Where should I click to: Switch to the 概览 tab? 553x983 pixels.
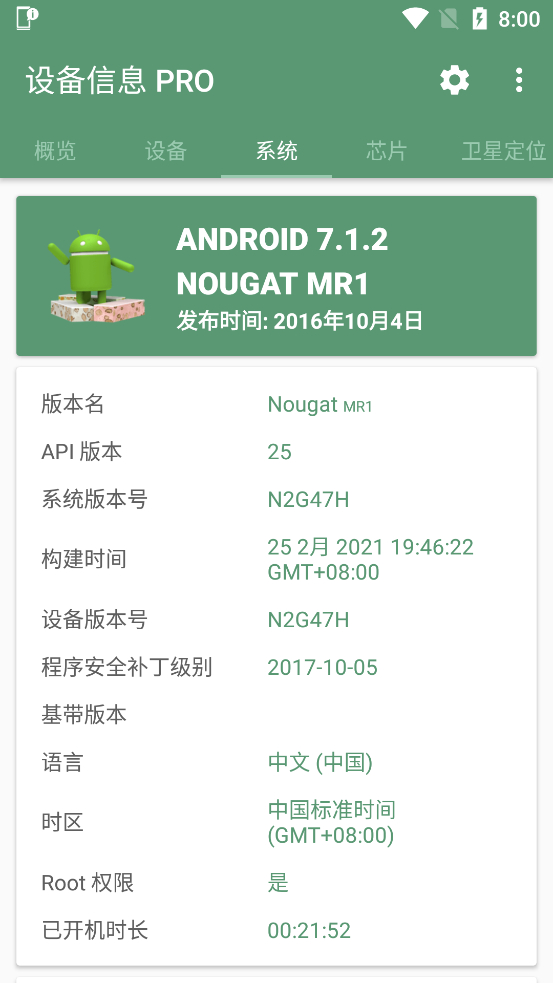coord(55,151)
